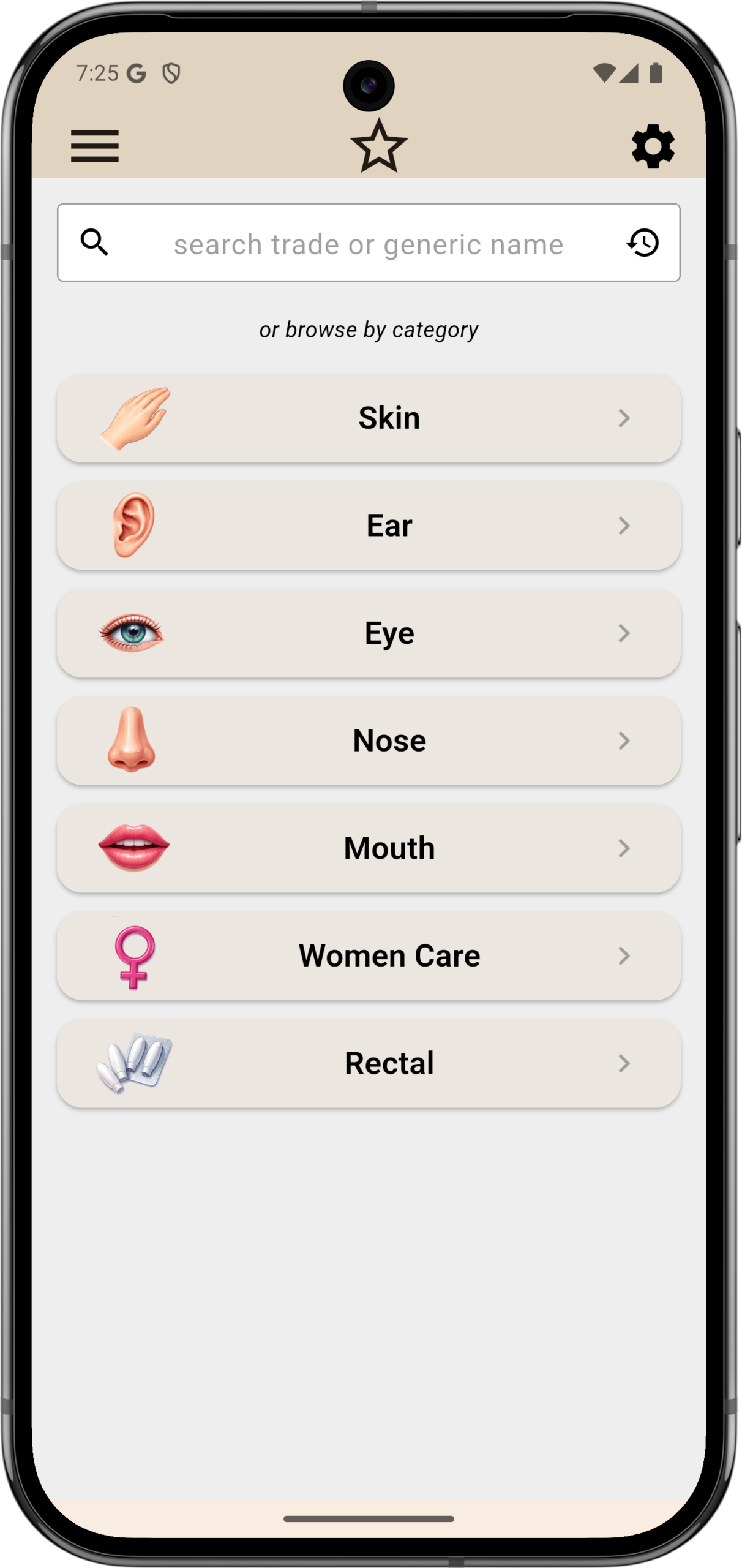Open the Ear category
The width and height of the screenshot is (742, 1568).
[369, 526]
